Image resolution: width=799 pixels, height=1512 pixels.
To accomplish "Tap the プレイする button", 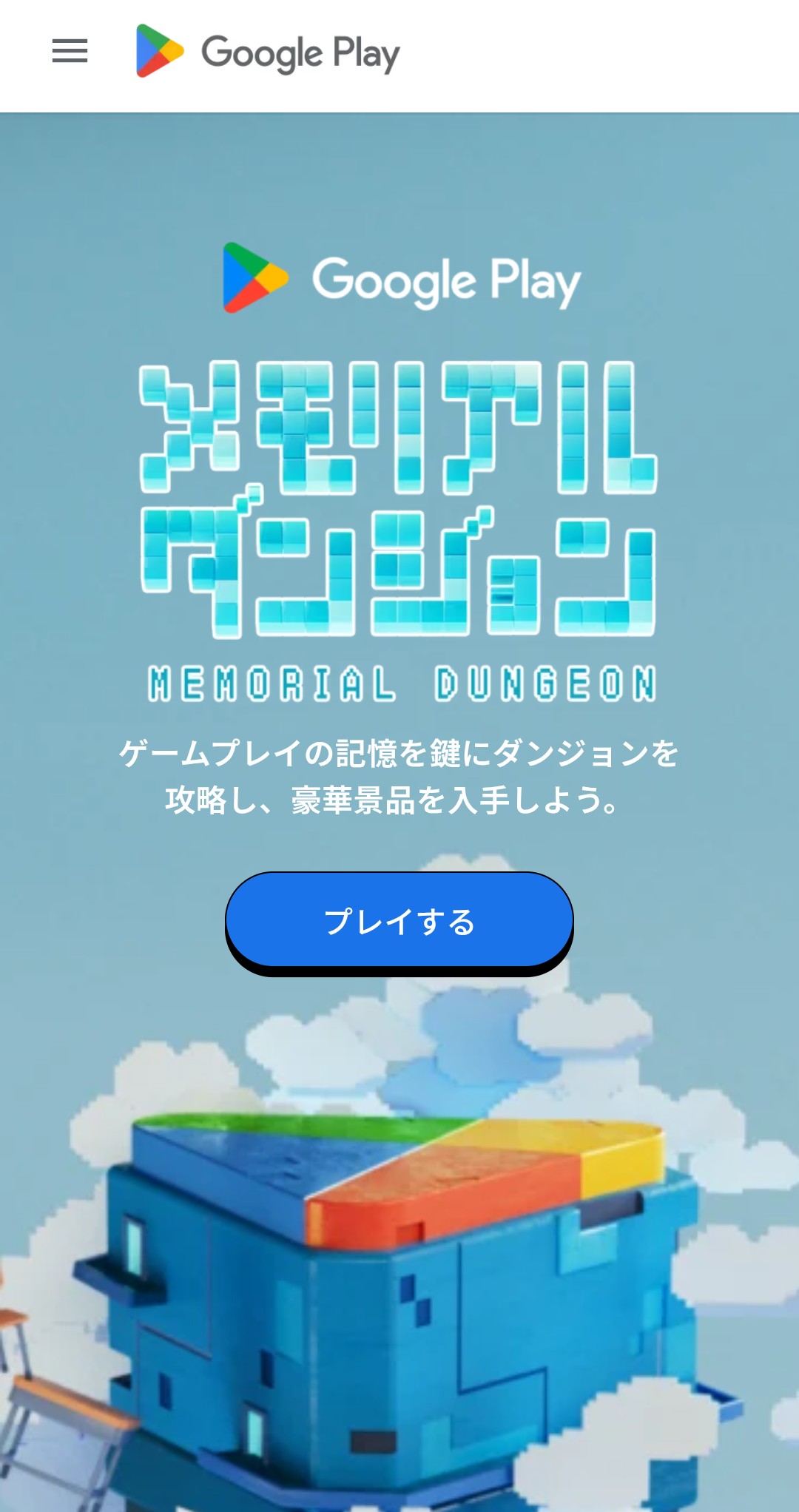I will (x=399, y=921).
